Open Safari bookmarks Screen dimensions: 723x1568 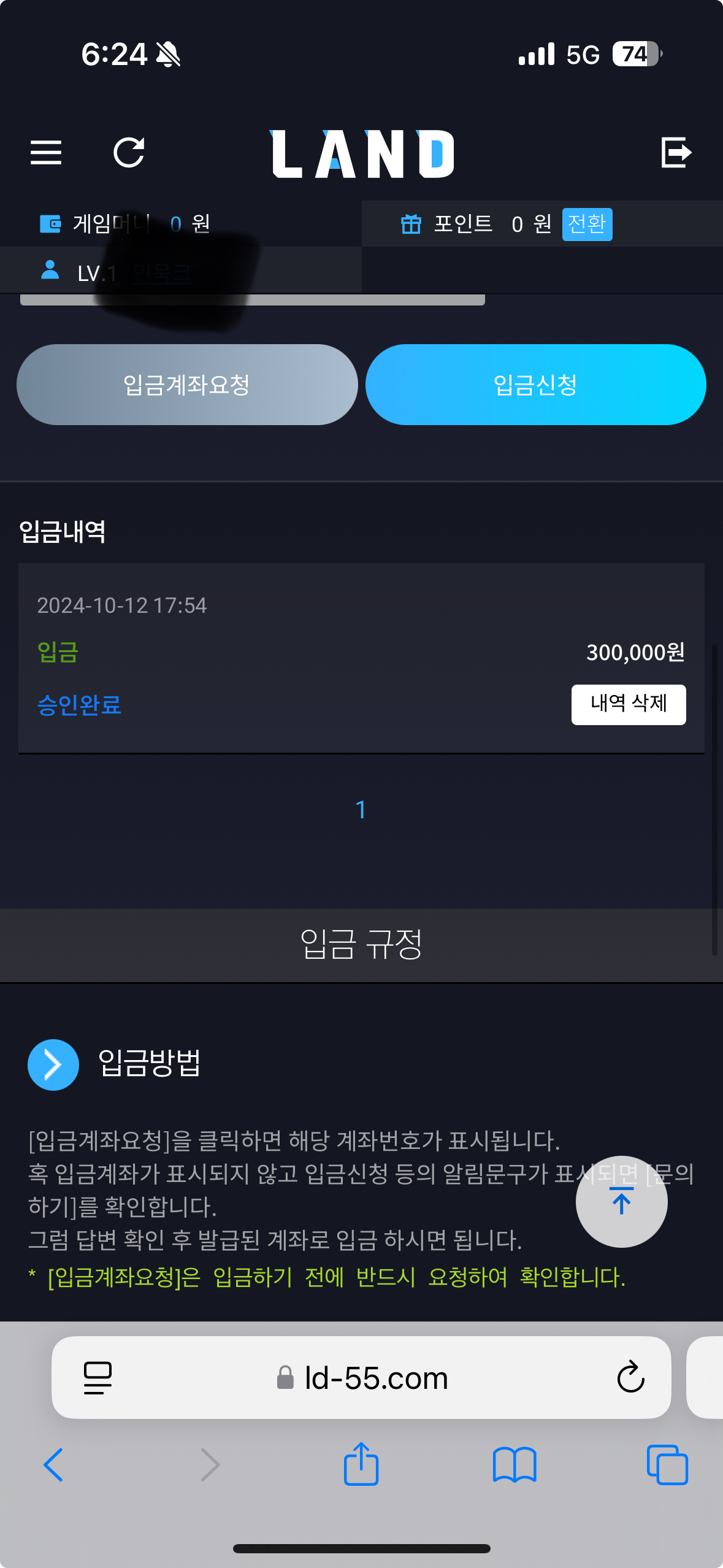tap(514, 1465)
